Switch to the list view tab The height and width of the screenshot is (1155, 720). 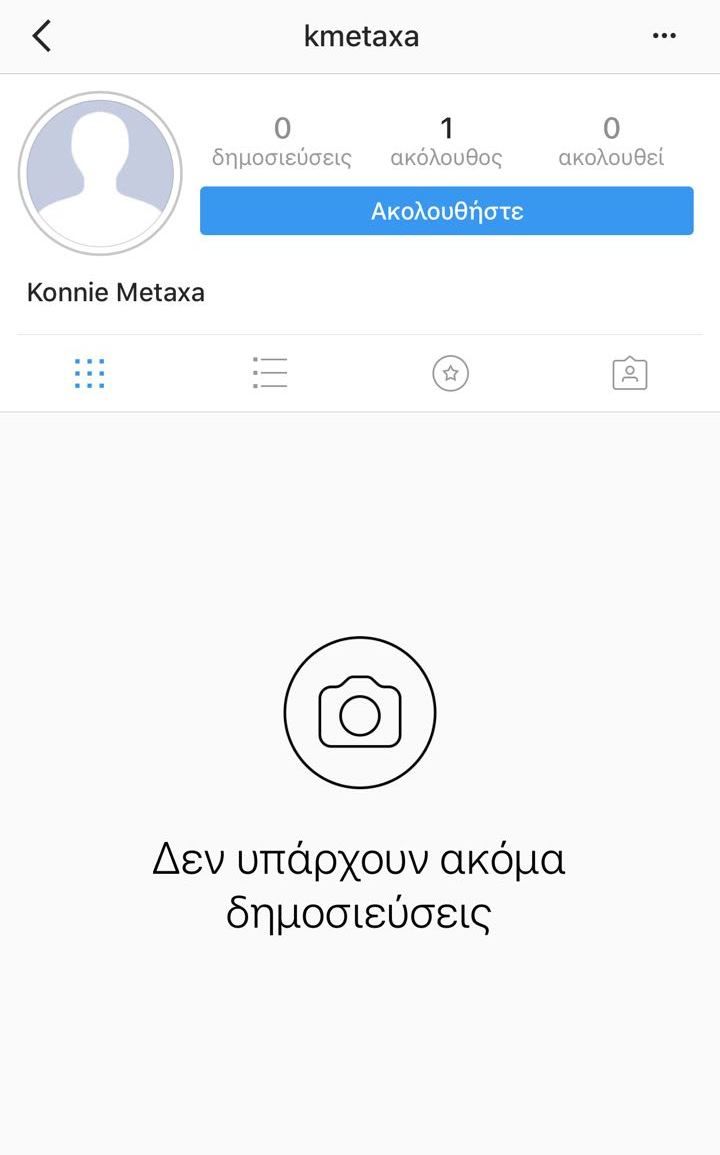[270, 373]
